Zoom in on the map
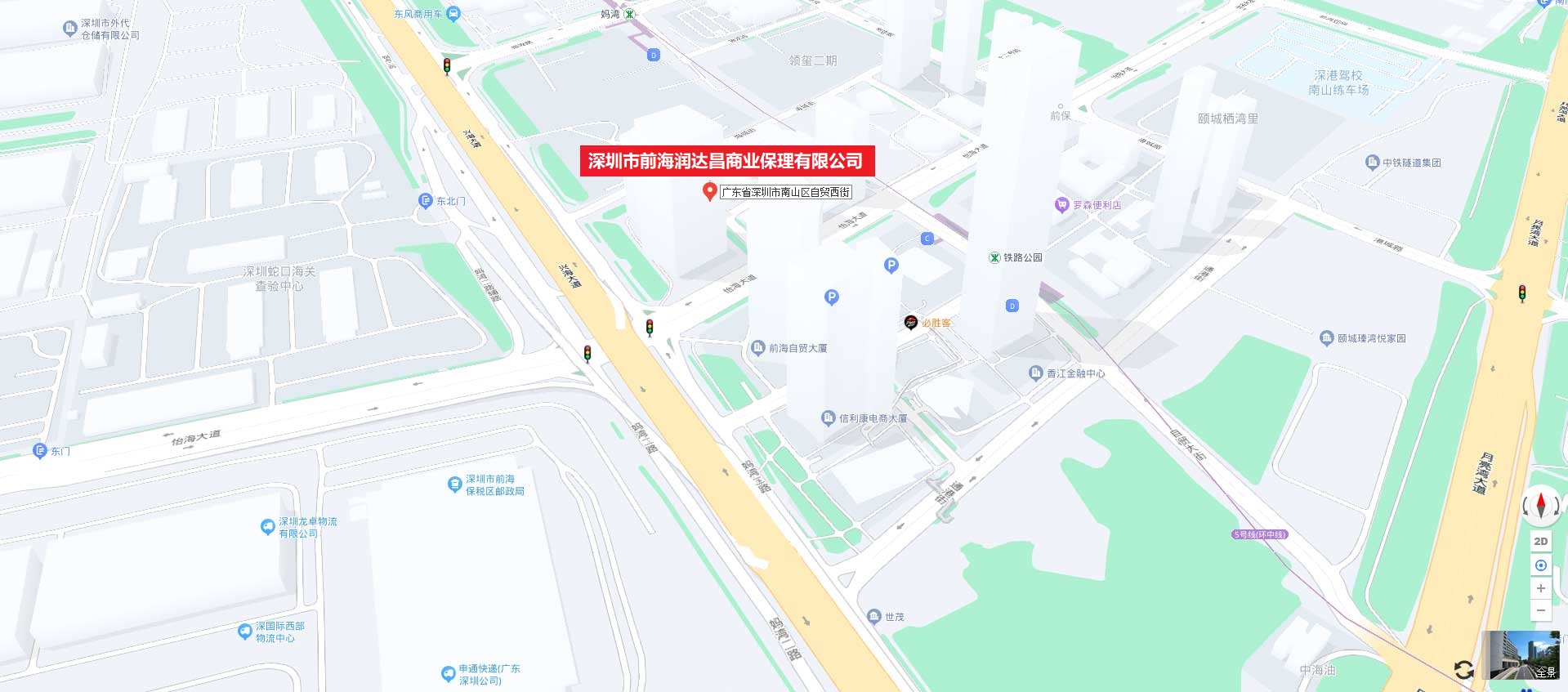 pos(1540,588)
